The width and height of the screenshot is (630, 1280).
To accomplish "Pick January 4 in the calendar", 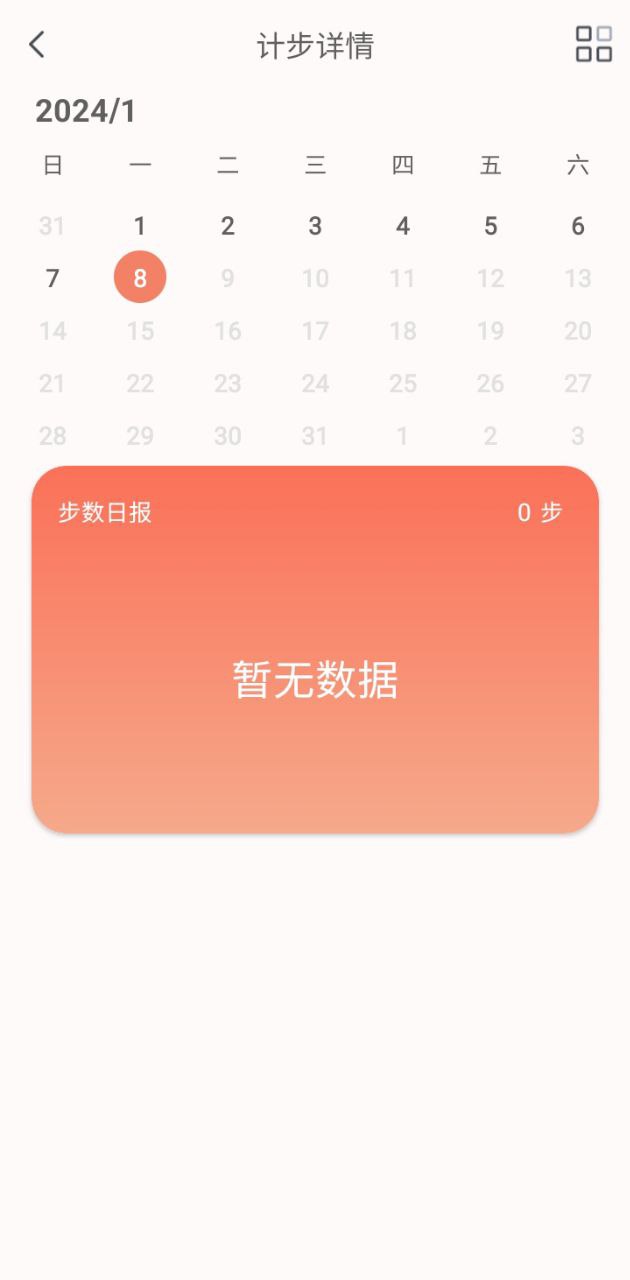I will click(x=403, y=226).
